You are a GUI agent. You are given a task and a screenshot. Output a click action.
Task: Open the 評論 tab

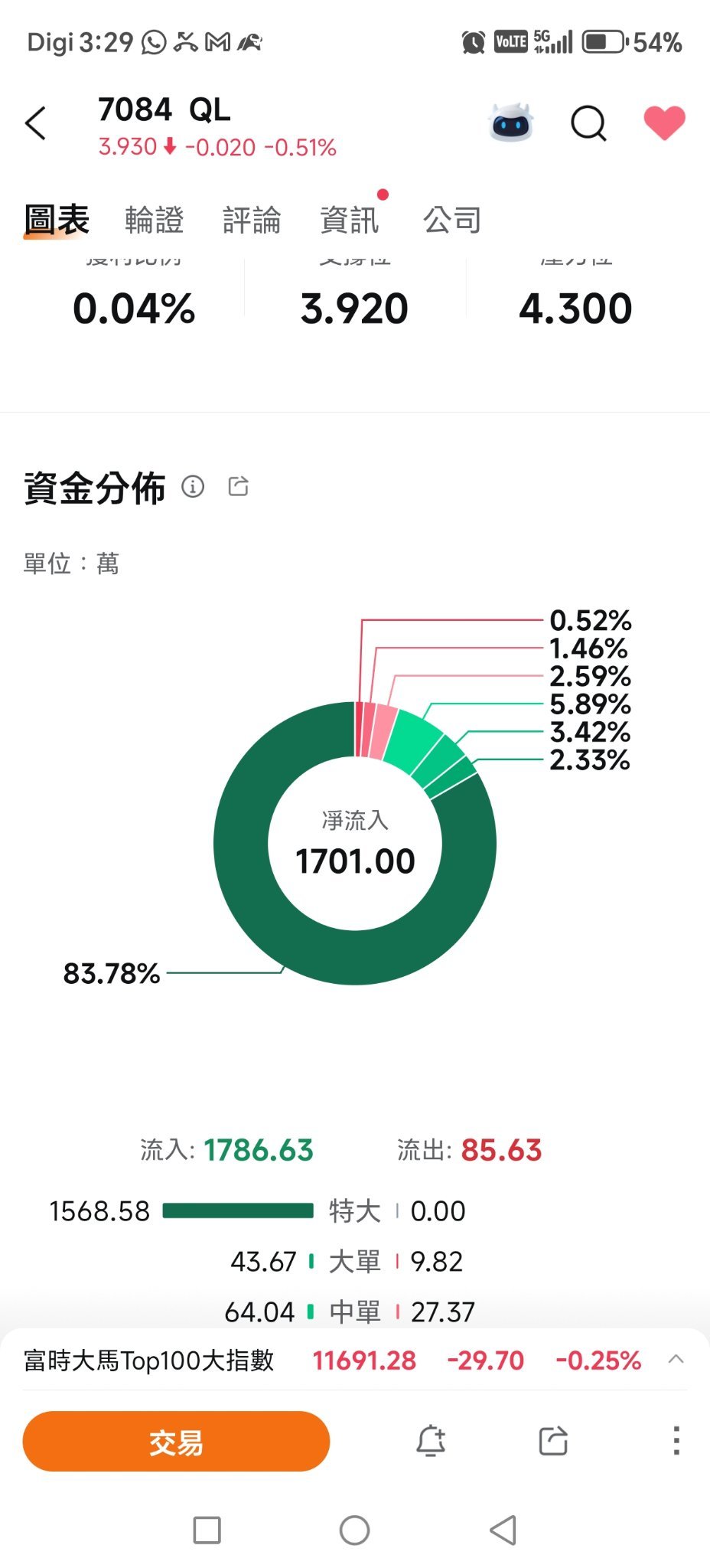(x=252, y=220)
